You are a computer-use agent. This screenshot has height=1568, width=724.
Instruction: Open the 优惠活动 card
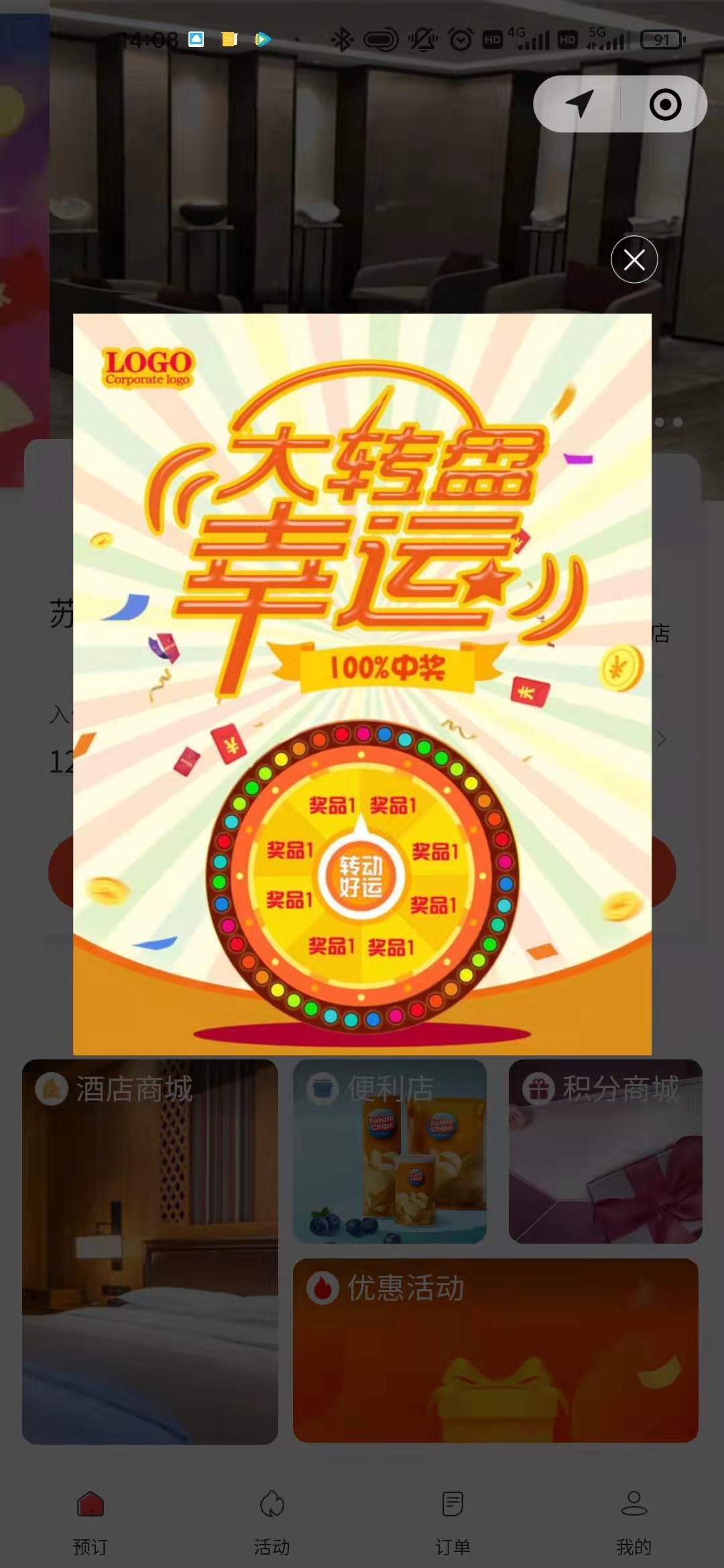tap(495, 1350)
